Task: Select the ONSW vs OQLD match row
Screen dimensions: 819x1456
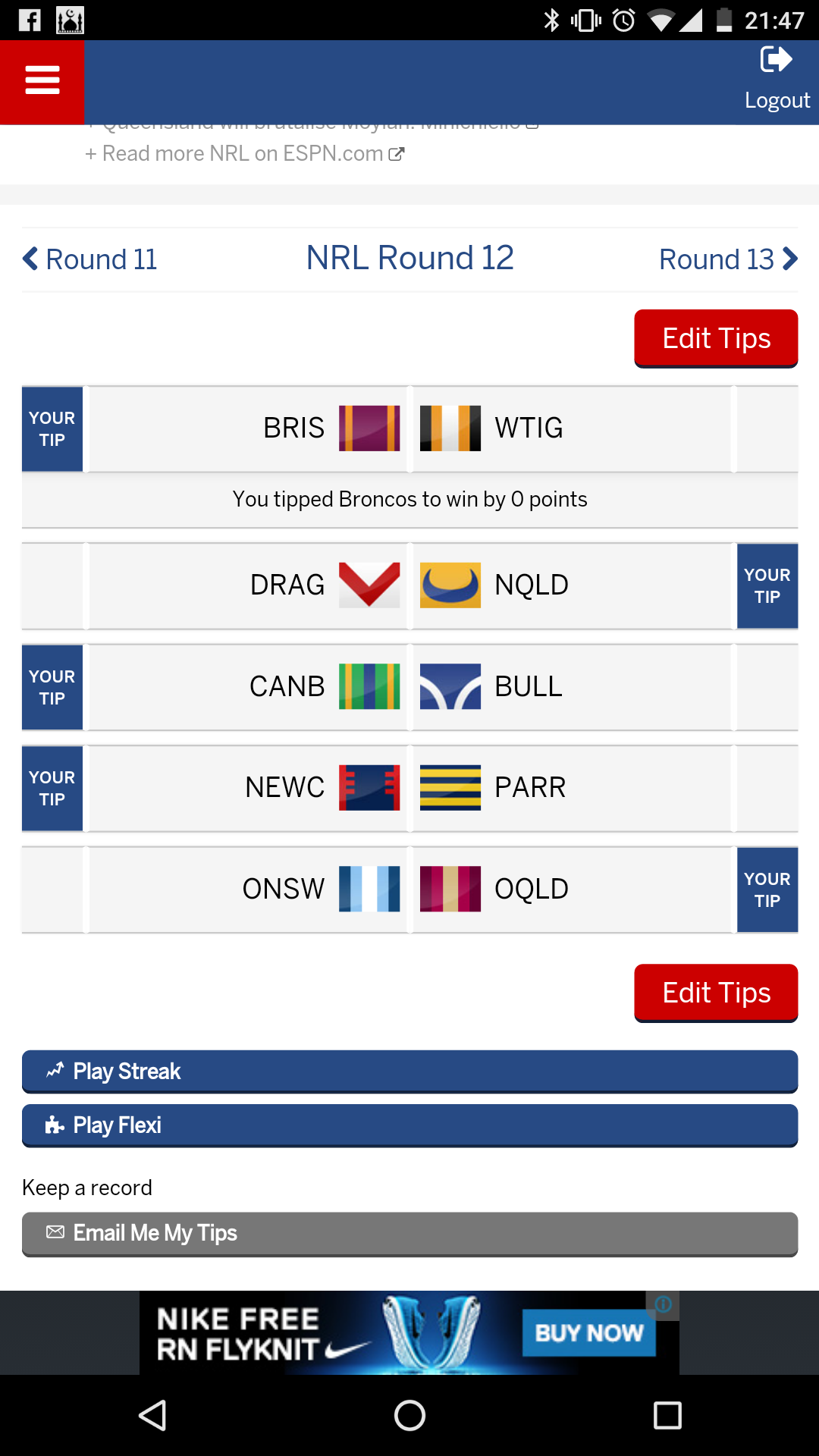Action: coord(409,889)
